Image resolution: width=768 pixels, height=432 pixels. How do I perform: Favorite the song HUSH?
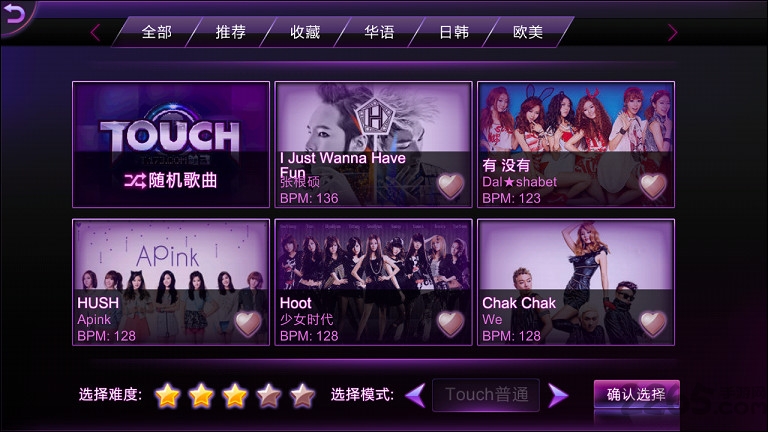248,323
